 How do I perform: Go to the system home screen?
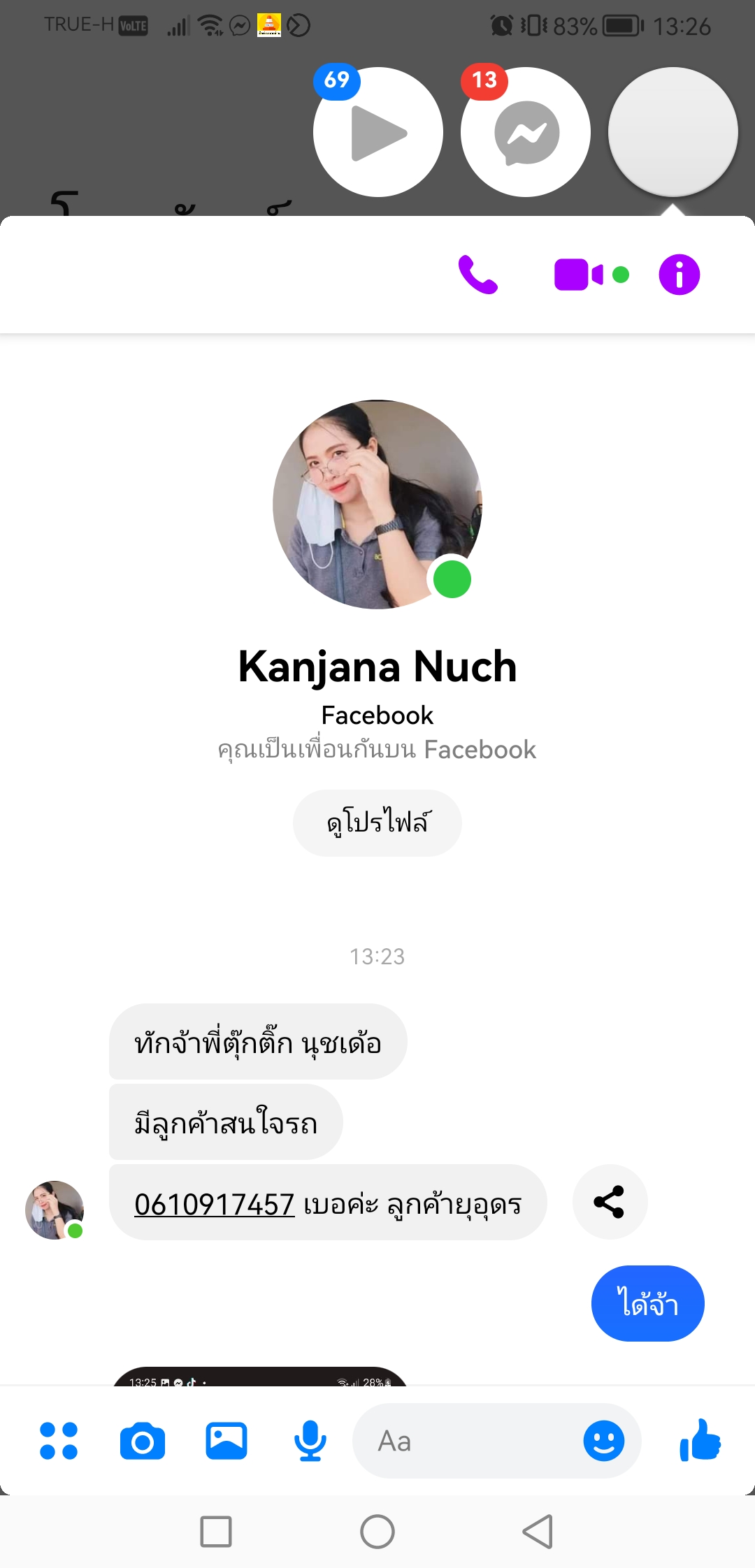(377, 1532)
